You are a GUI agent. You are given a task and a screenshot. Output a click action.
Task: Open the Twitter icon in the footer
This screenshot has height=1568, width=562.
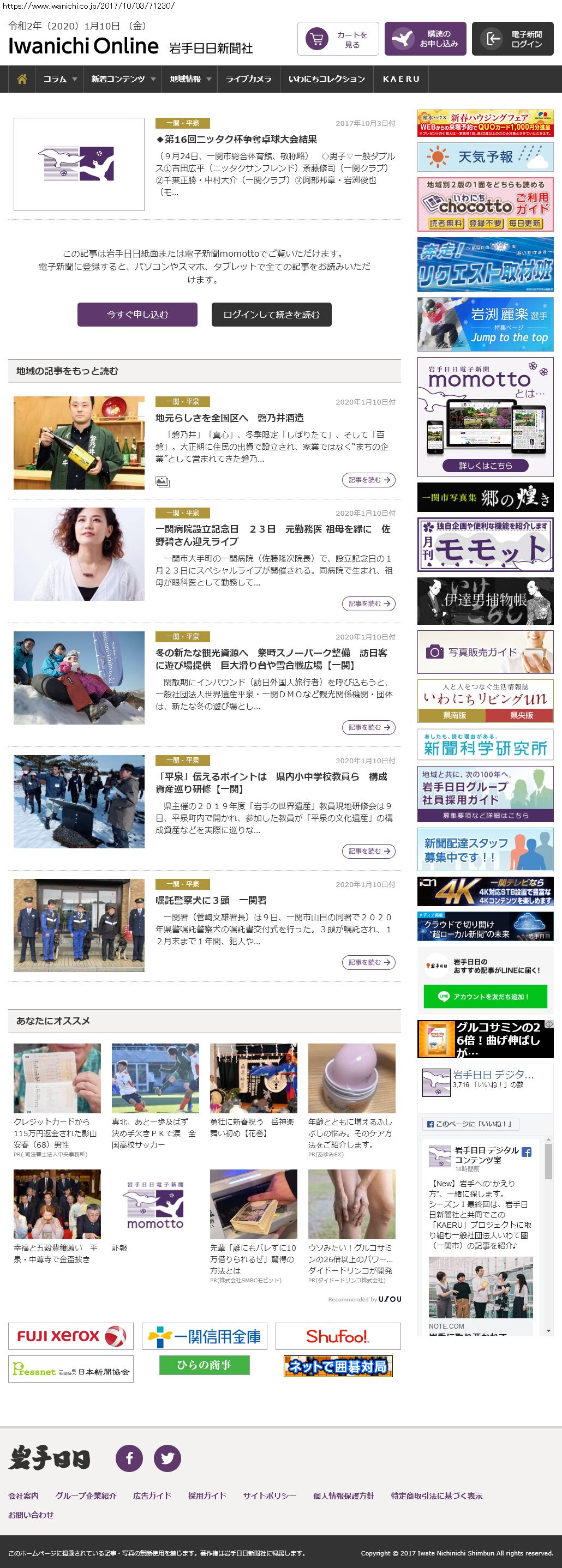(167, 1458)
